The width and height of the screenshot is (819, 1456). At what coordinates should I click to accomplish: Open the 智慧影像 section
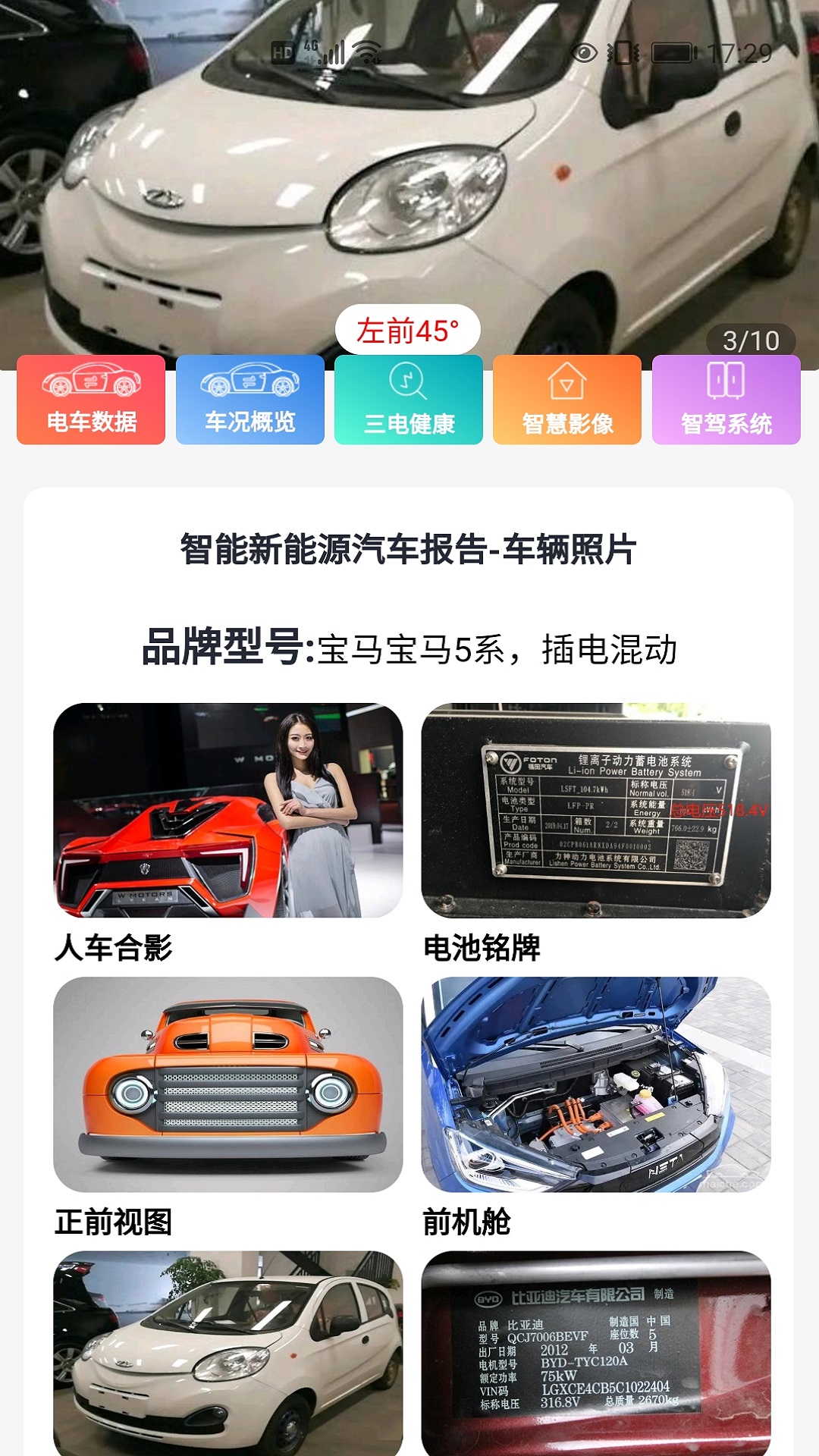567,400
